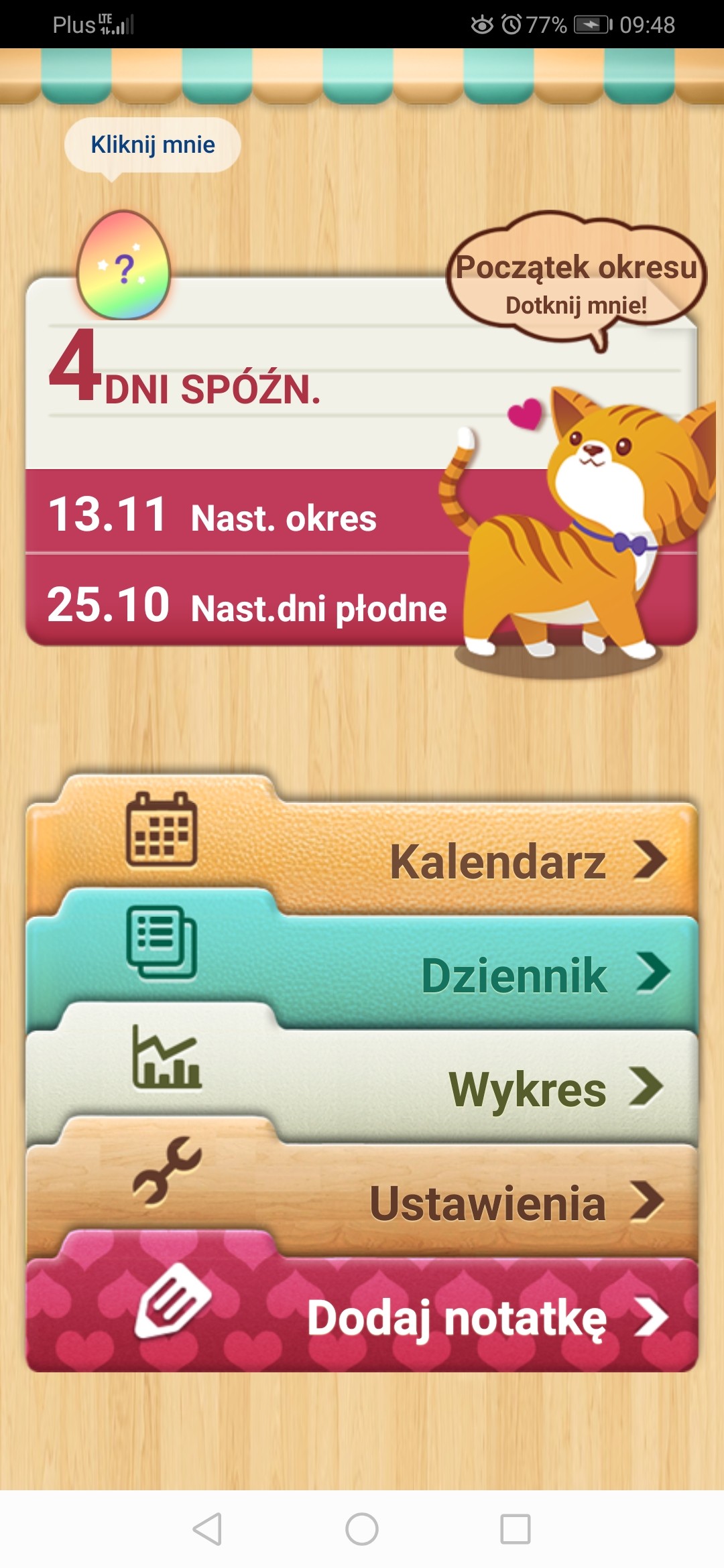Tap the rainbow mystery egg
The image size is (724, 1568).
pos(124,265)
